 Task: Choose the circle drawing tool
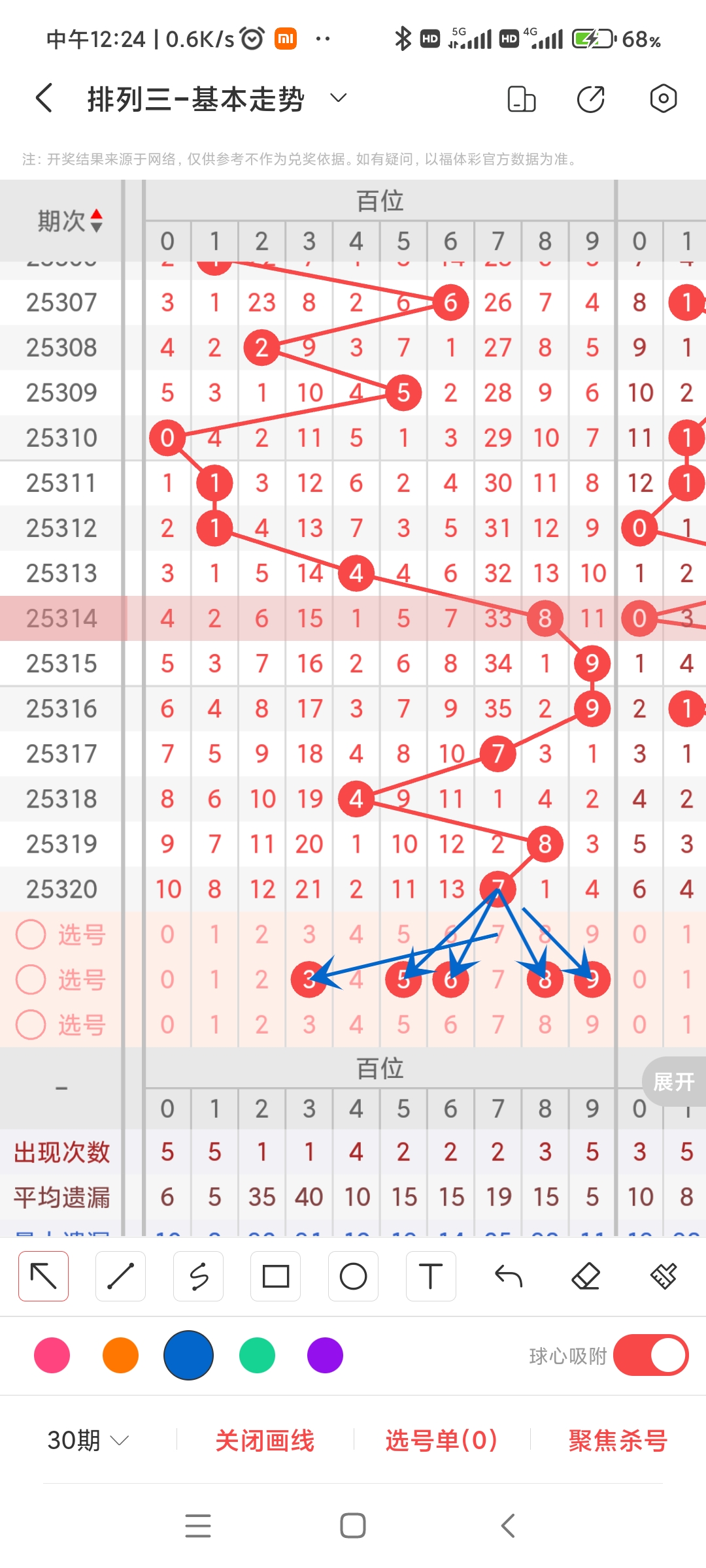coord(353,1275)
